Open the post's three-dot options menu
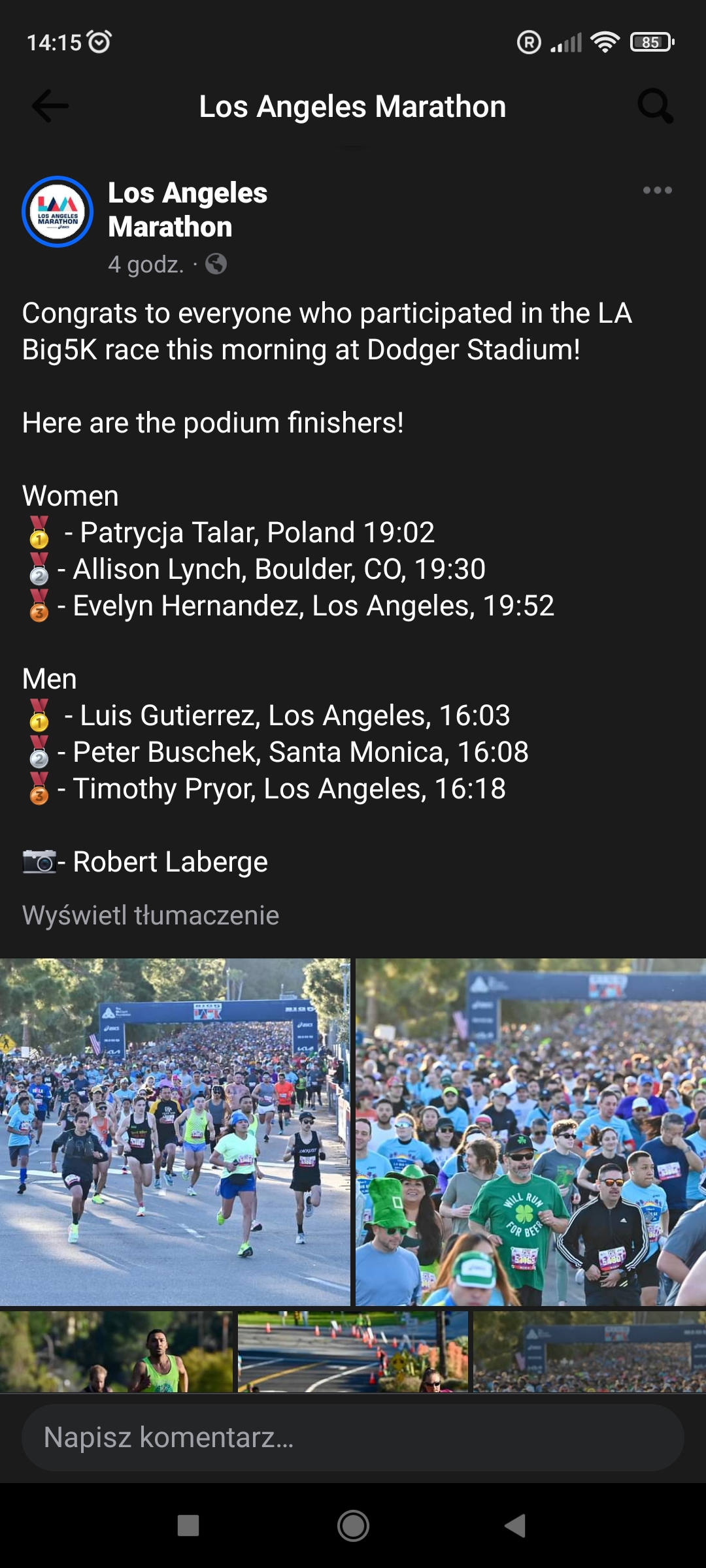Image resolution: width=706 pixels, height=1568 pixels. click(657, 190)
